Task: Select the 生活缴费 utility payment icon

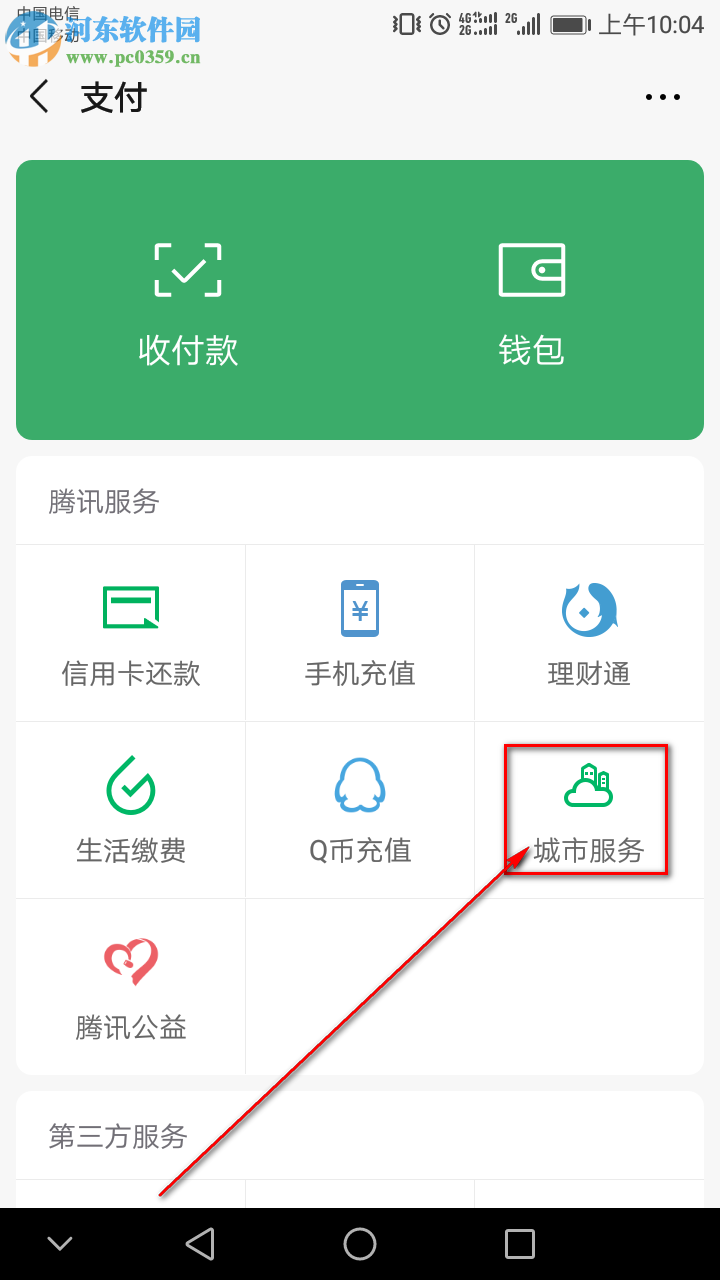Action: click(x=130, y=808)
